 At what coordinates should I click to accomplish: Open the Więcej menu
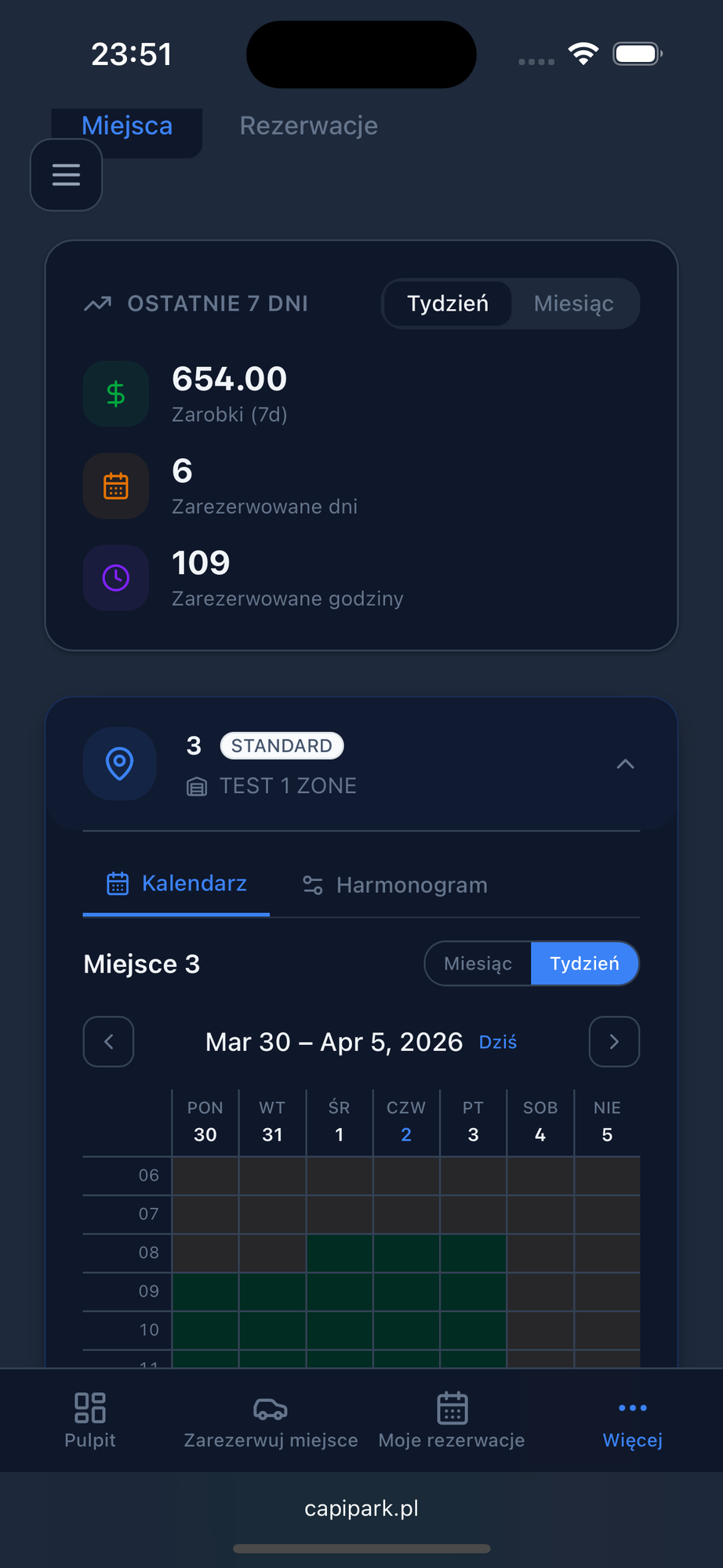click(632, 1420)
